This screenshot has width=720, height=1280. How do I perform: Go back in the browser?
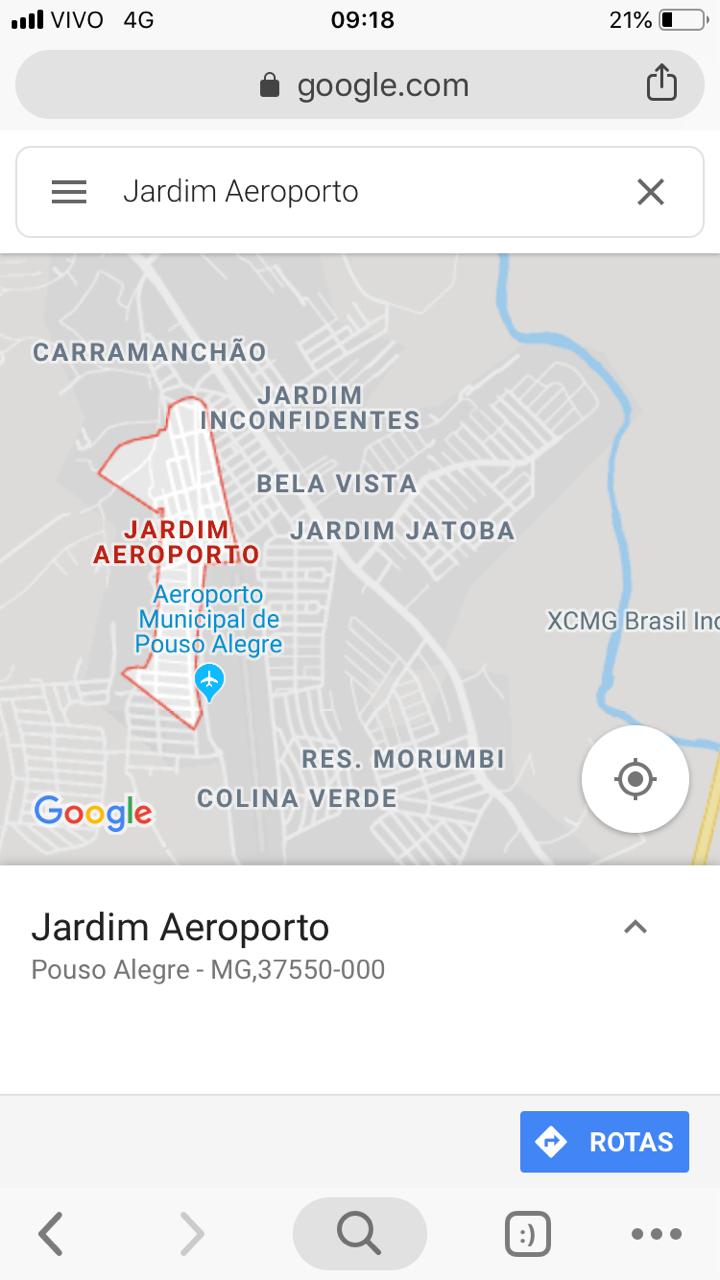point(51,1233)
